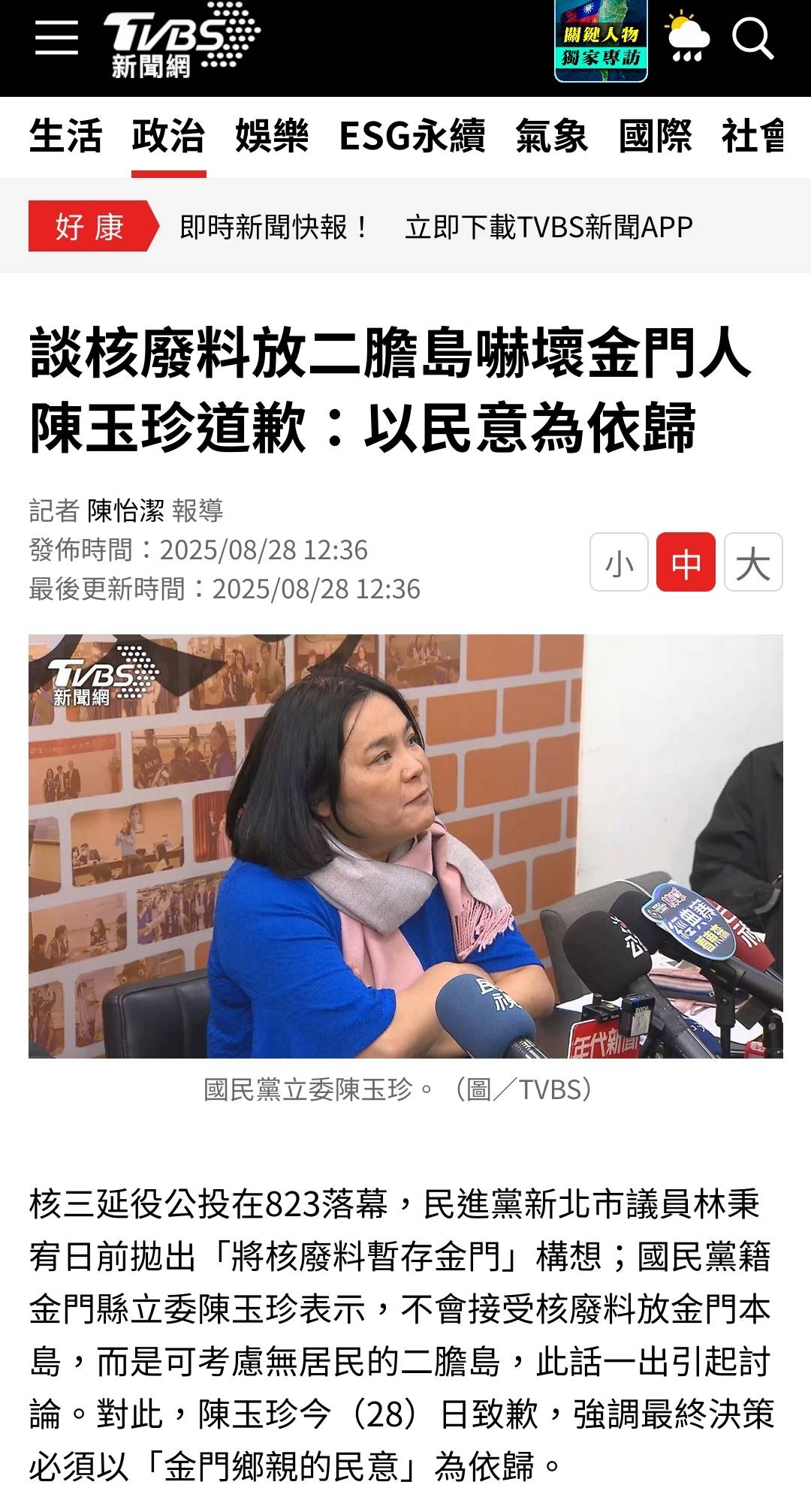The image size is (811, 1512).
Task: Switch to the 娛樂 tab
Action: 271,137
